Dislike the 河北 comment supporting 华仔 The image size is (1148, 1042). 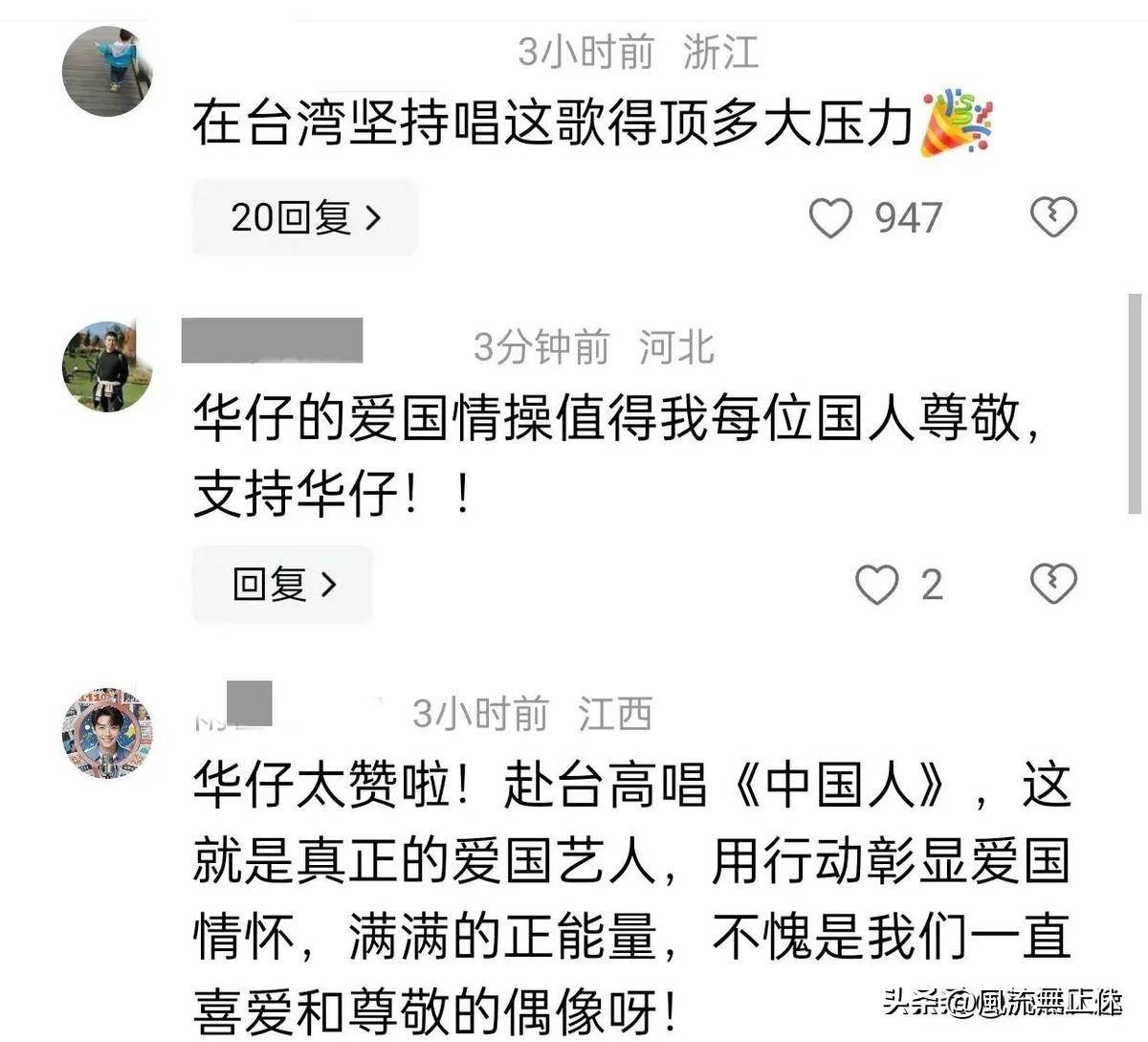pyautogui.click(x=1053, y=584)
